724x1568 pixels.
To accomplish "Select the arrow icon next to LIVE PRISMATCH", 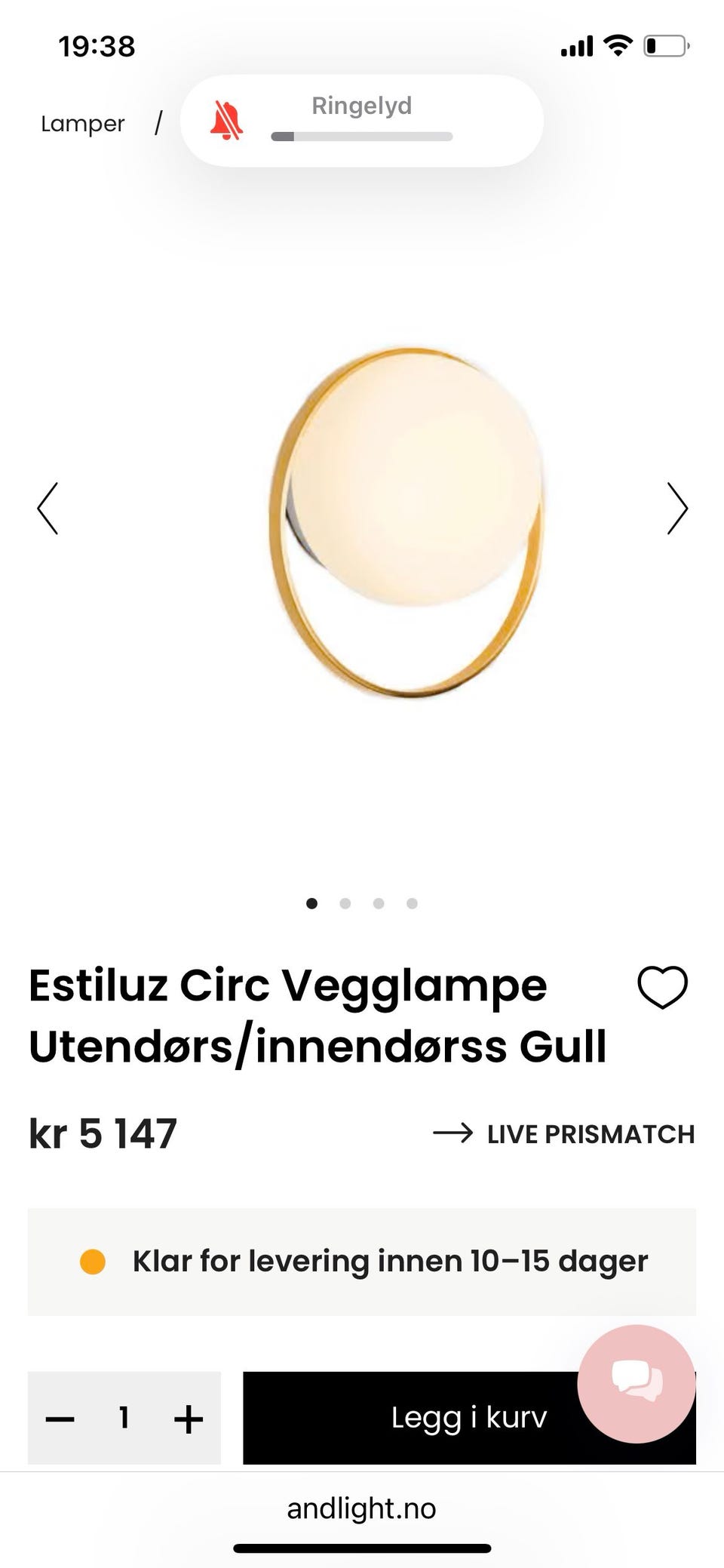I will pyautogui.click(x=453, y=1133).
